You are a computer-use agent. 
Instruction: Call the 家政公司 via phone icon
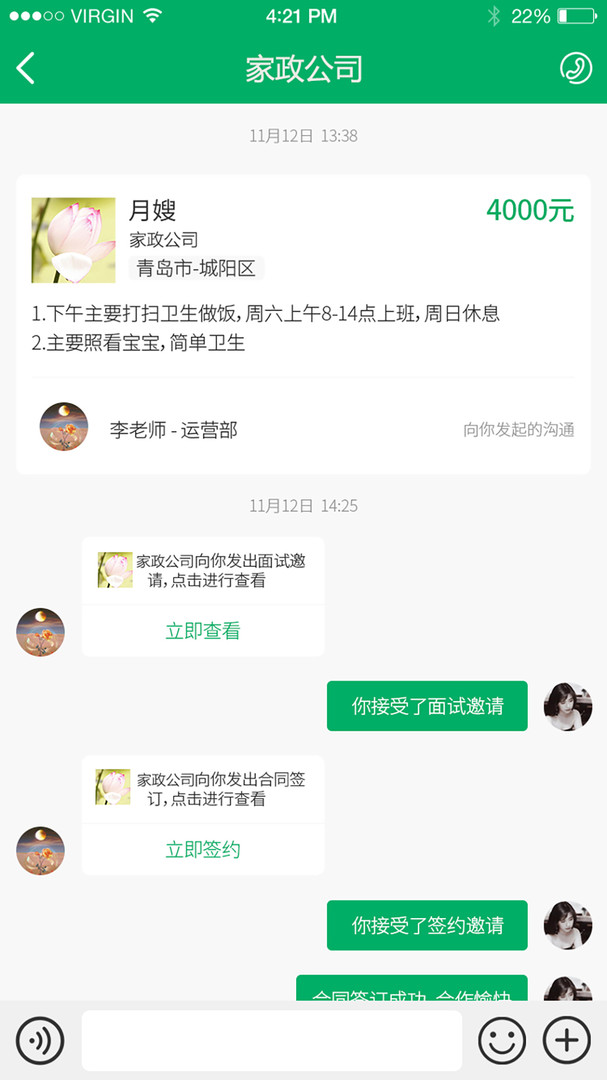tap(575, 68)
